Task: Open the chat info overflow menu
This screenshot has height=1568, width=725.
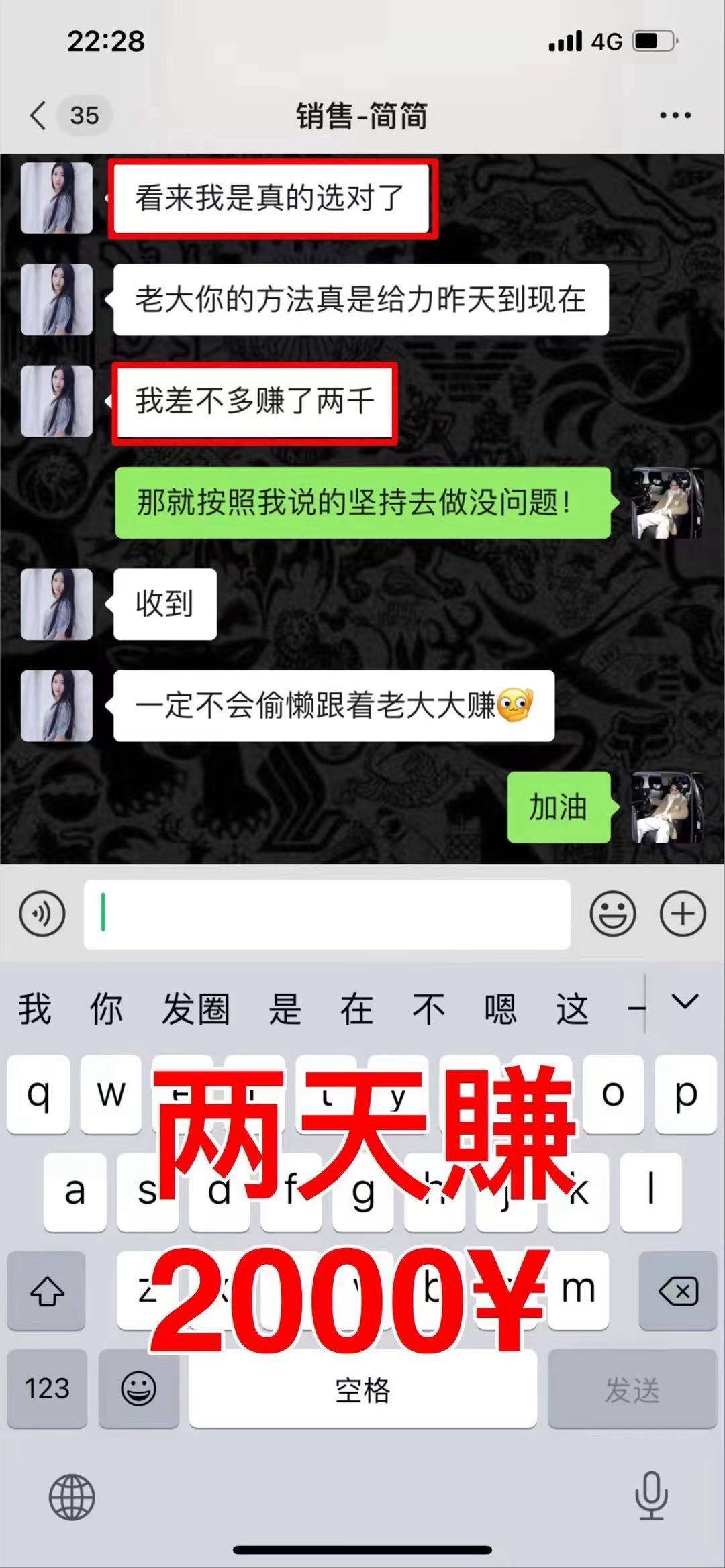Action: (675, 115)
